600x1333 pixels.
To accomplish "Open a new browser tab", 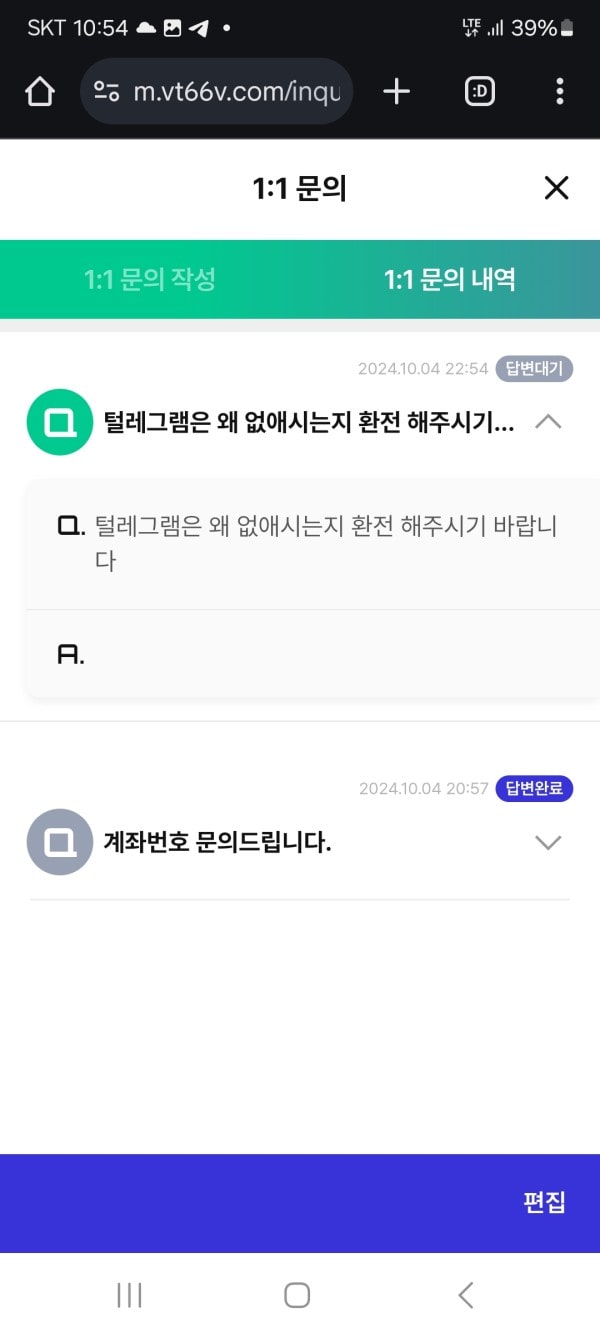I will (397, 92).
